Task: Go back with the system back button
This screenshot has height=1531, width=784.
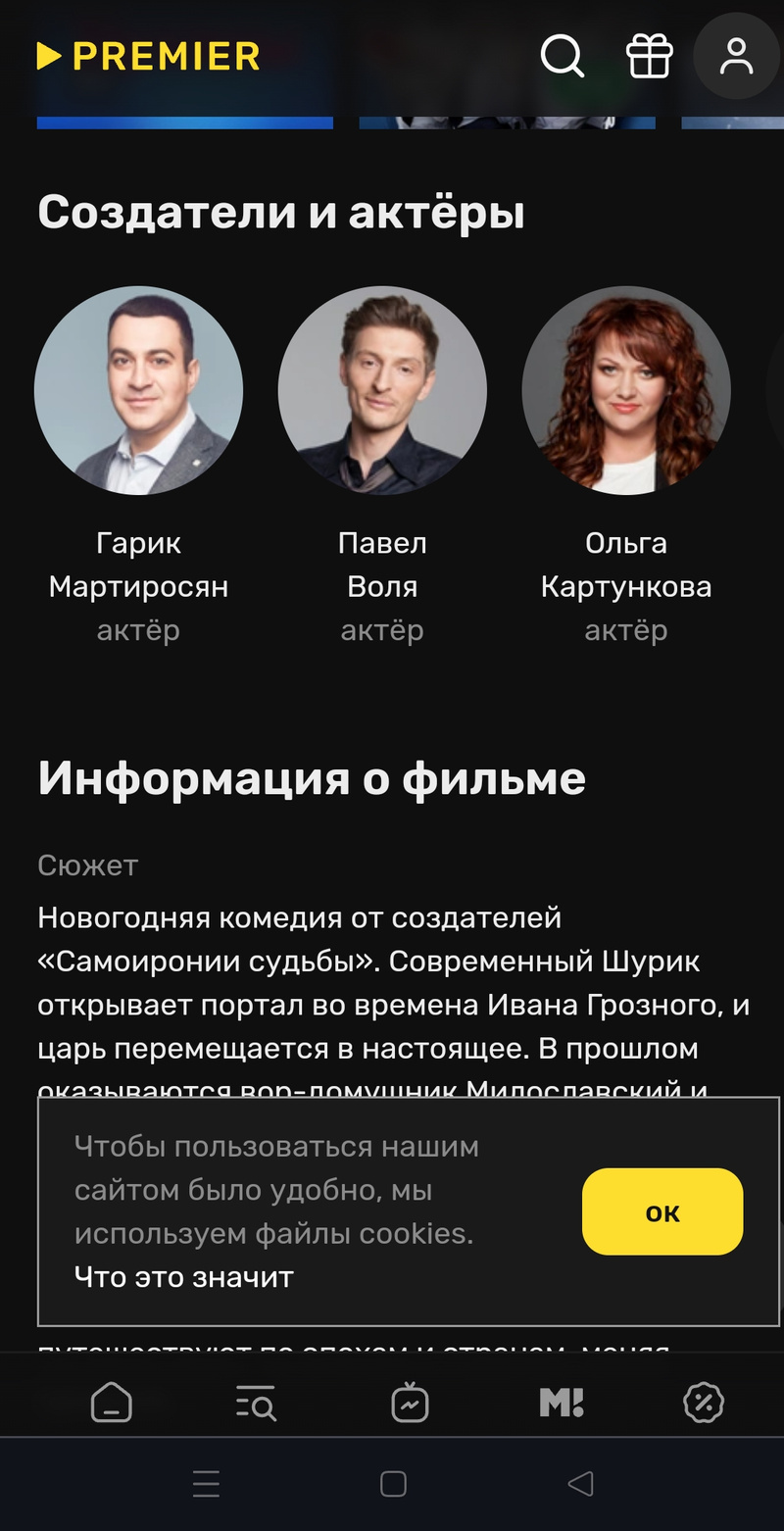Action: [580, 1484]
